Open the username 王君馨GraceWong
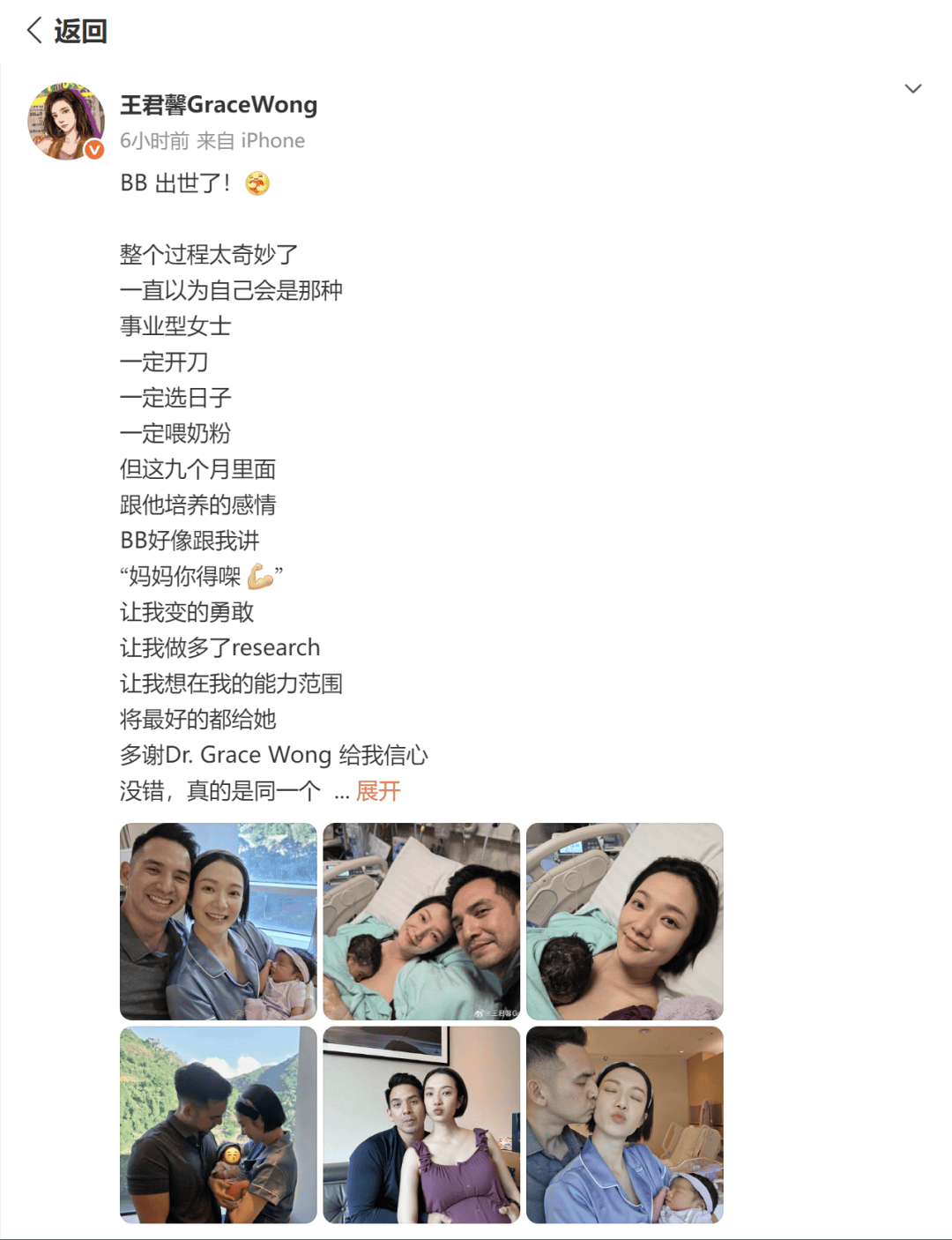 tap(219, 105)
